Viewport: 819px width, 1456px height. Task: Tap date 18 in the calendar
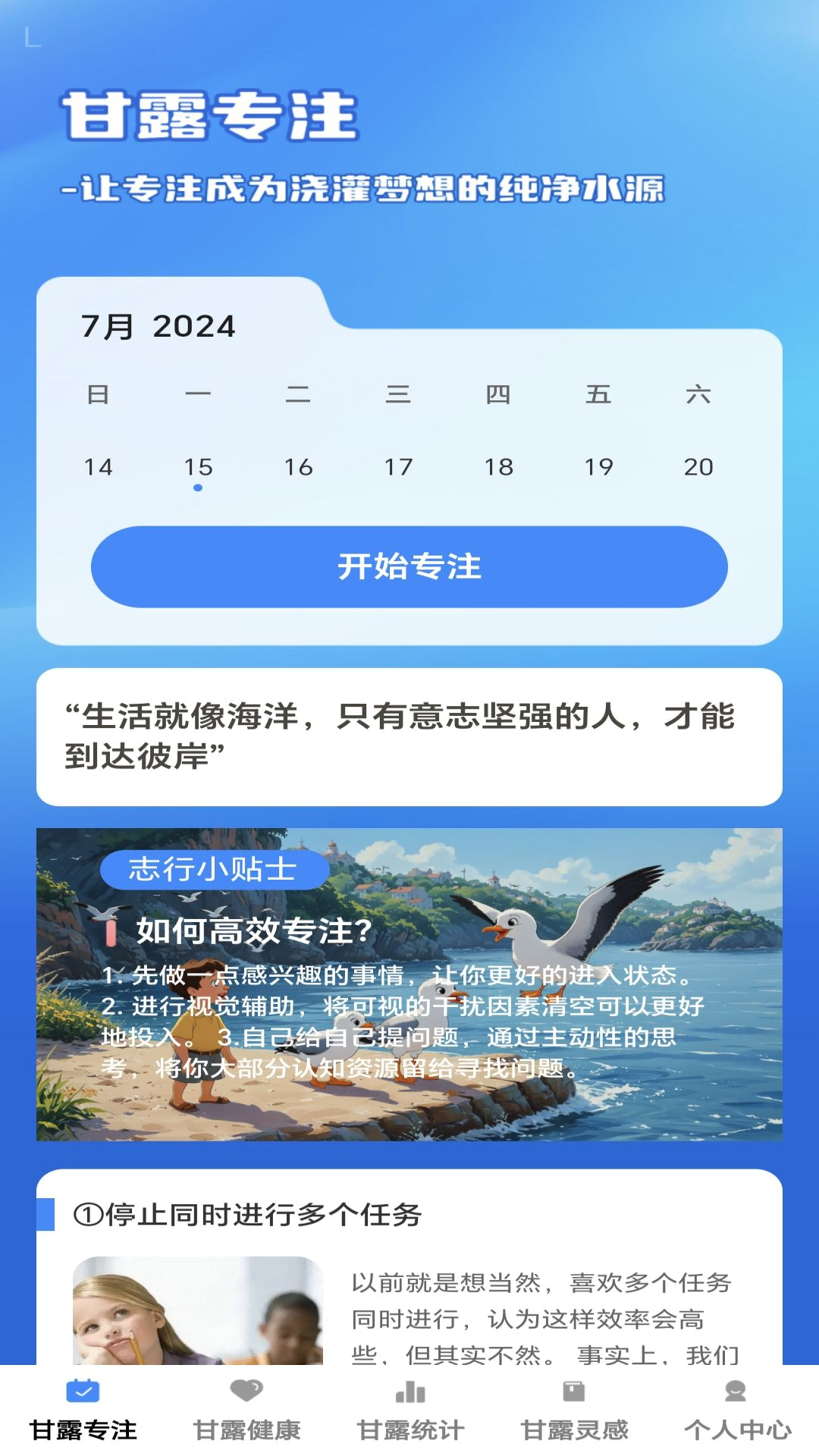pyautogui.click(x=498, y=467)
